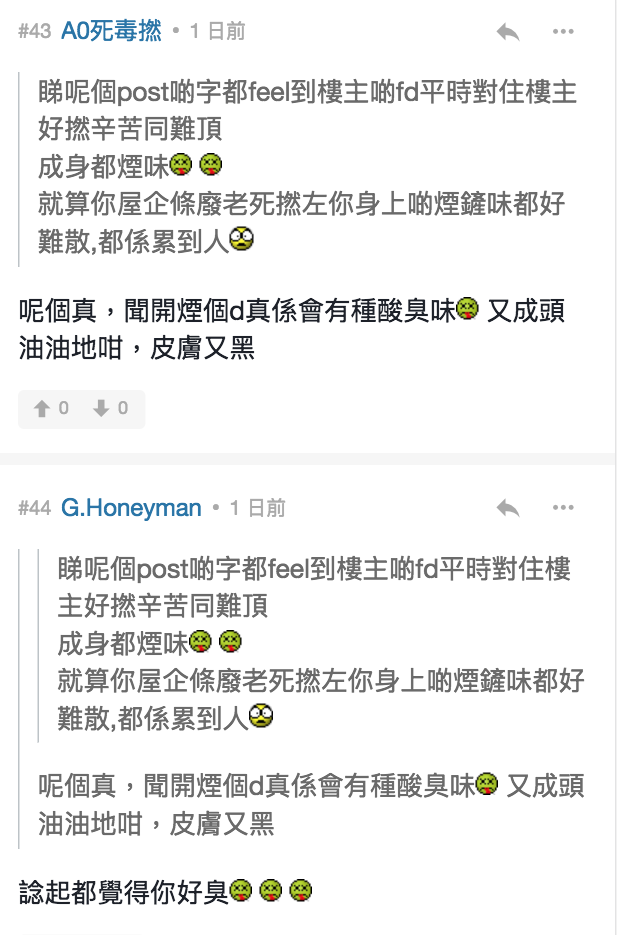The width and height of the screenshot is (617, 935).
Task: View G.Honeyman's user profile
Action: coord(131,508)
